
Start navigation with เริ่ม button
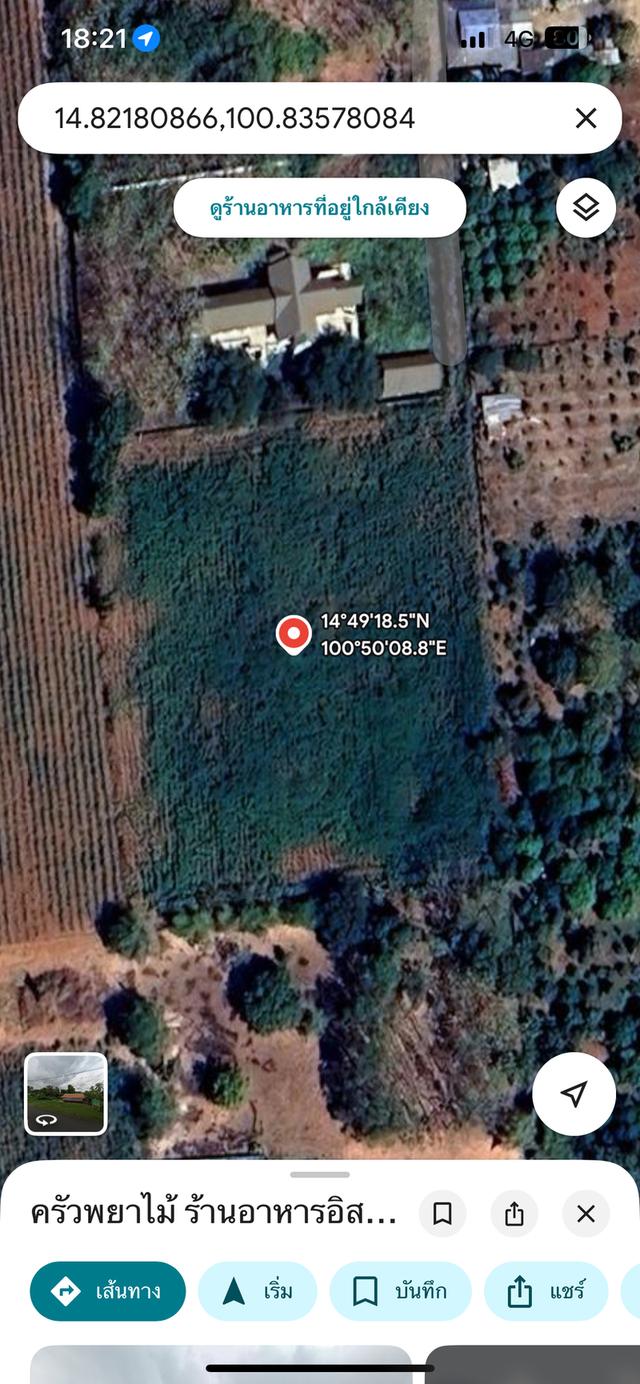[x=258, y=1291]
